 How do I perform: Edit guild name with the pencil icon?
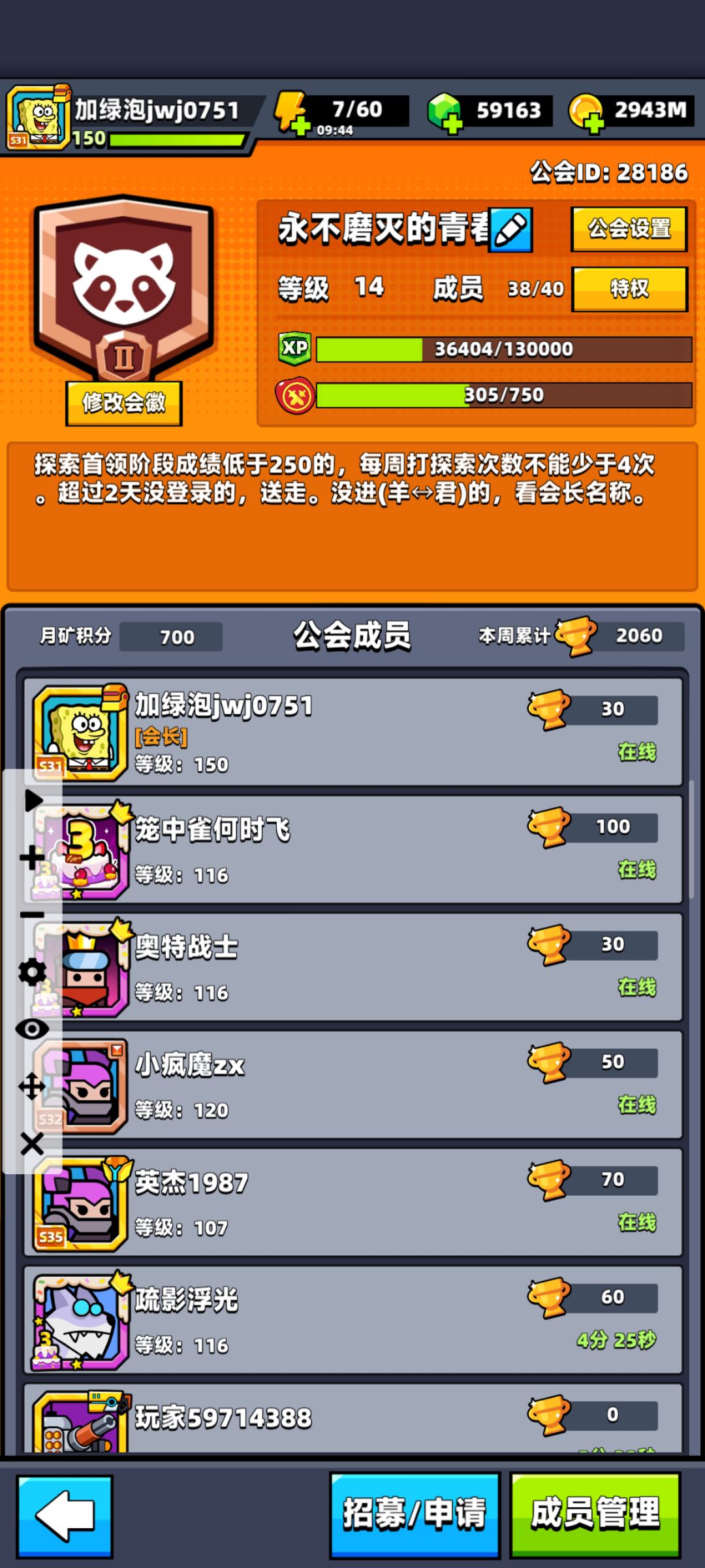coord(510,230)
